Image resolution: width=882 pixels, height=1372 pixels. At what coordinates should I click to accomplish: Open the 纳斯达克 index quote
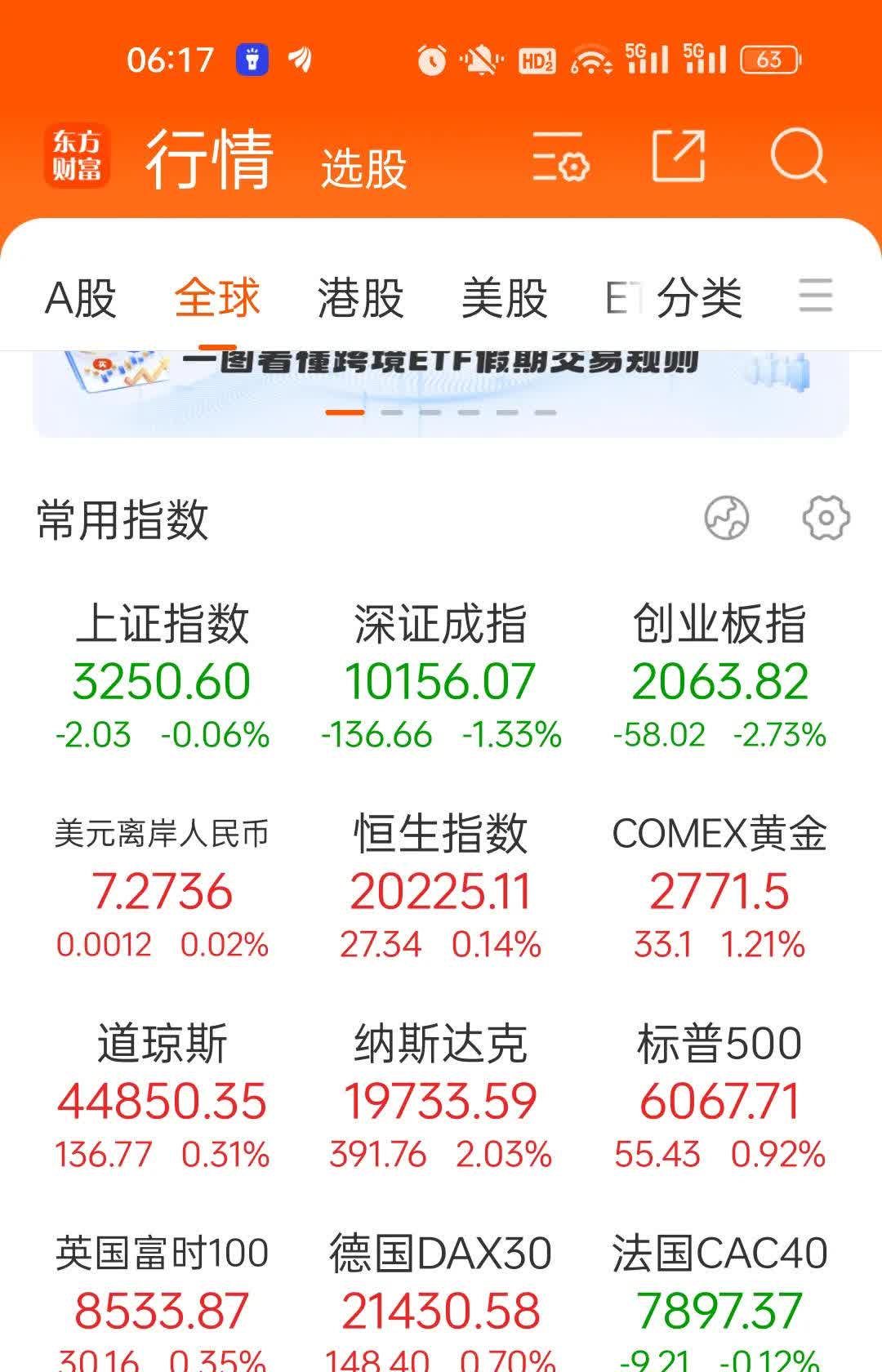(441, 1098)
